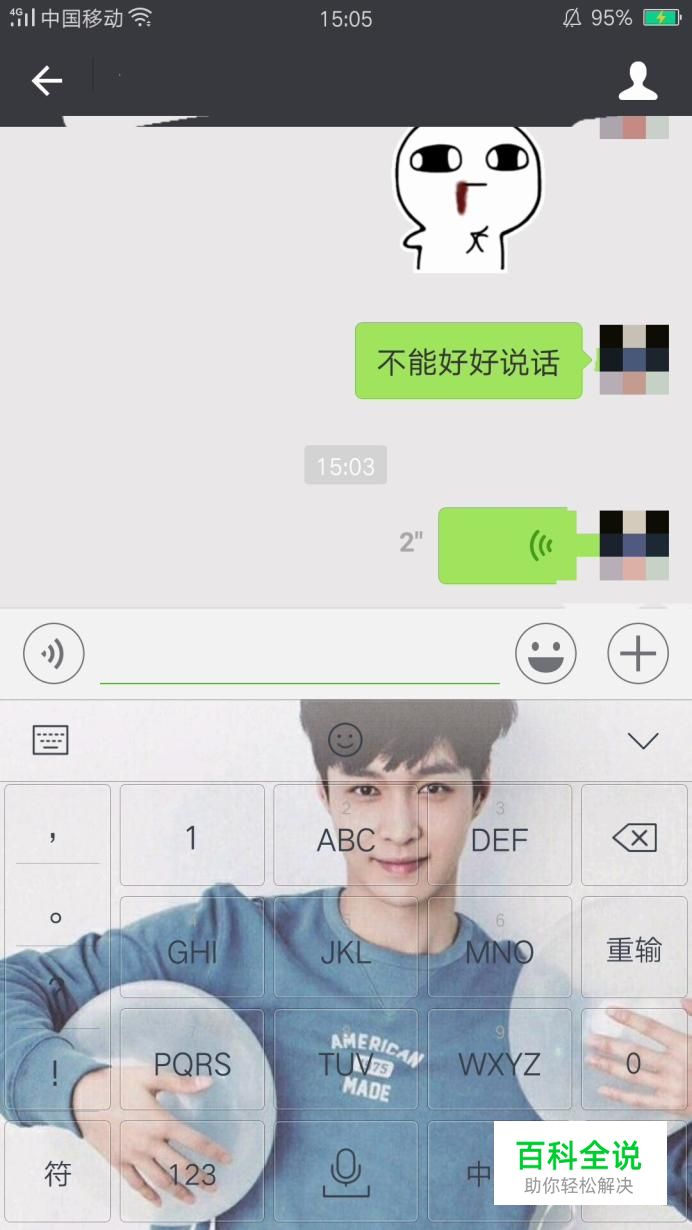Open the keyboard's smiley emoji toolbar
Viewport: 692px width, 1230px height.
[x=345, y=740]
